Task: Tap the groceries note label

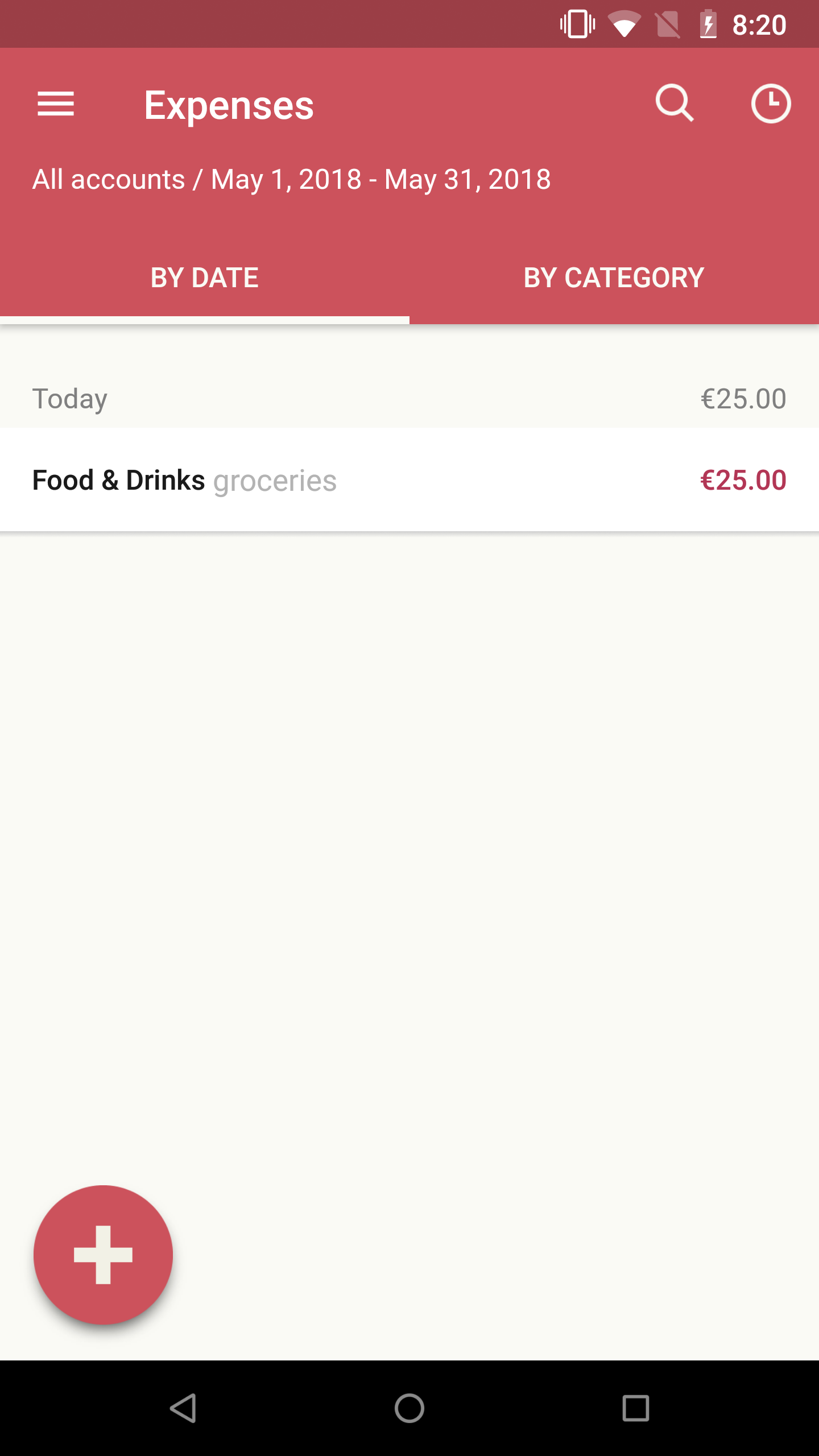Action: tap(275, 482)
